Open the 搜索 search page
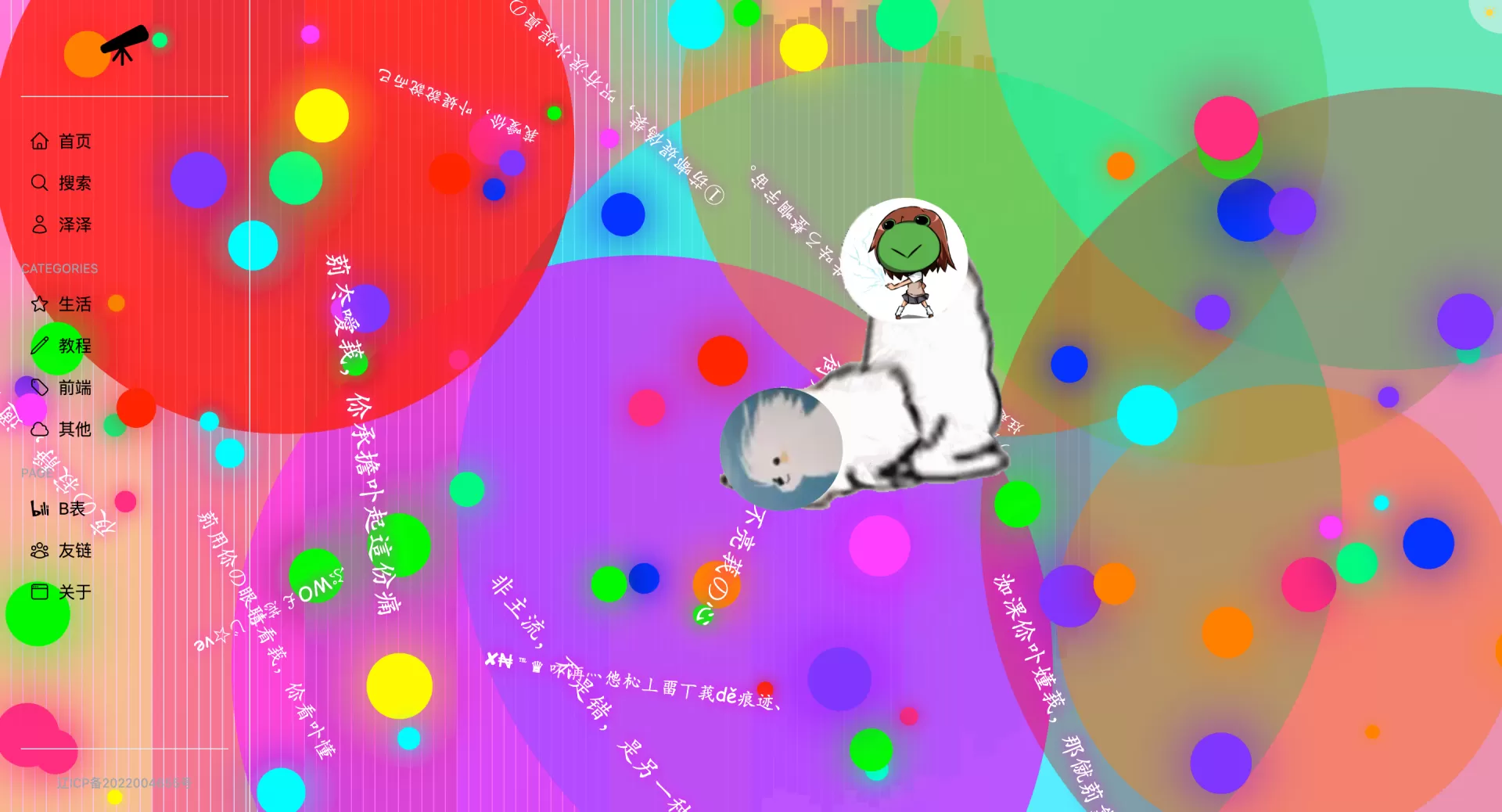Image resolution: width=1502 pixels, height=812 pixels. point(61,183)
